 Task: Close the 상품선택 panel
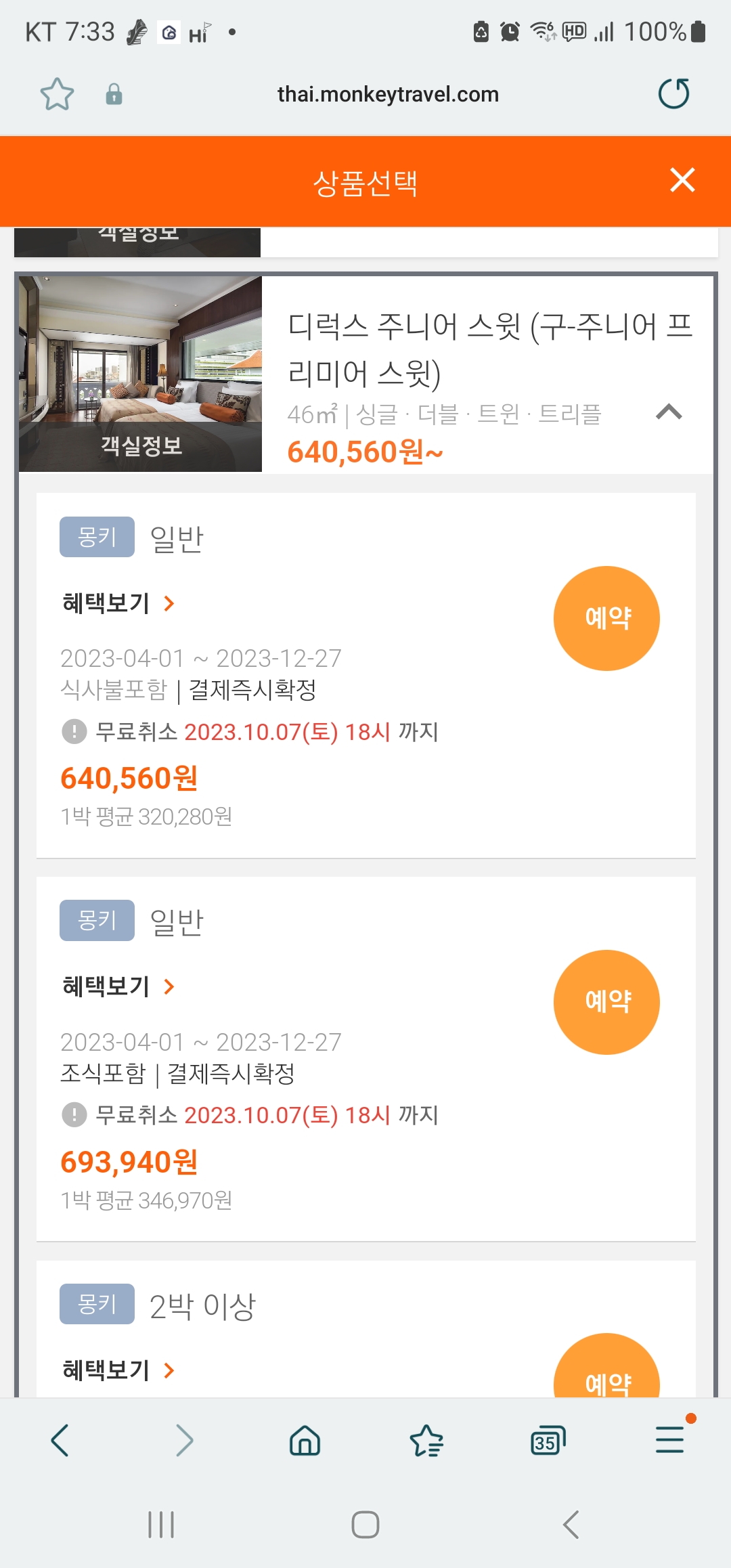pyautogui.click(x=682, y=180)
